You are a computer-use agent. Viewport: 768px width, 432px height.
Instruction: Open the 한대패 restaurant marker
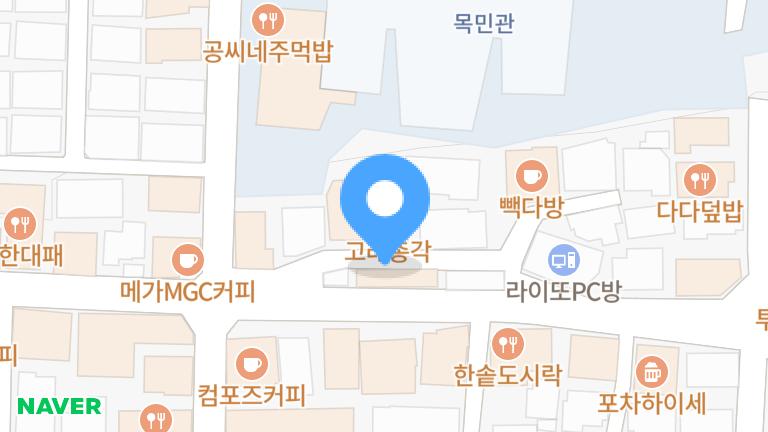[x=19, y=223]
